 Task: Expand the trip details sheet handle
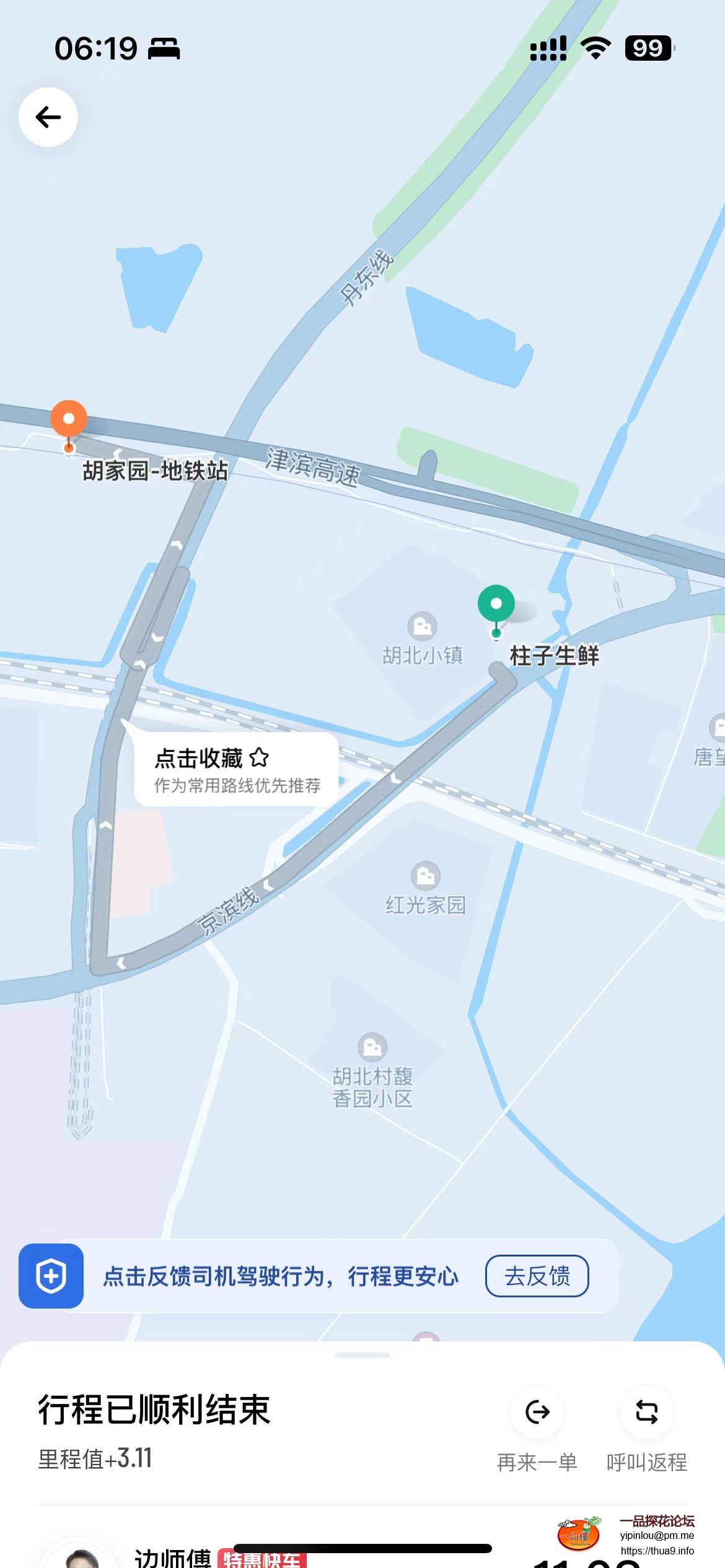click(362, 1356)
